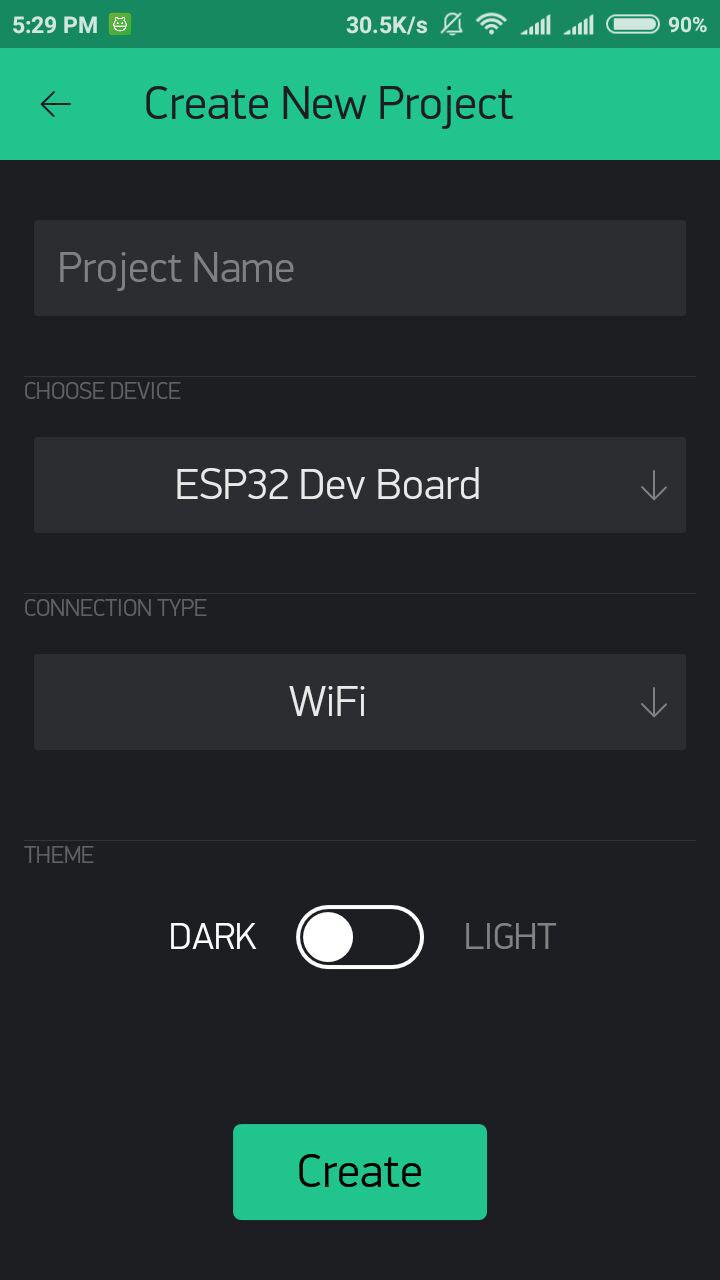720x1280 pixels.
Task: Tap the muted notifications bell icon
Action: 452,22
